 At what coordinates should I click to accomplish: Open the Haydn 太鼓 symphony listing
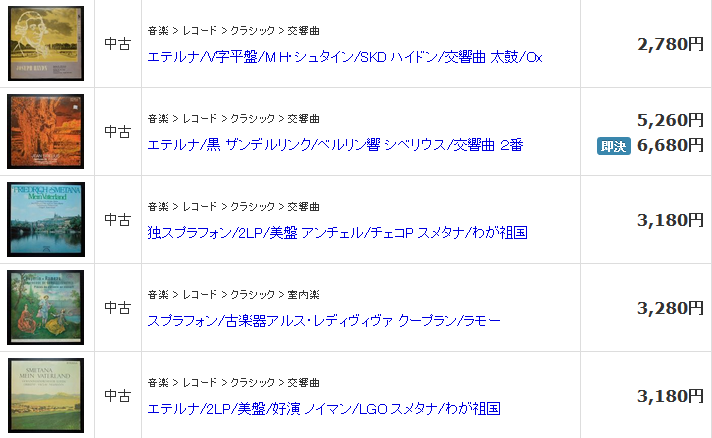[344, 57]
